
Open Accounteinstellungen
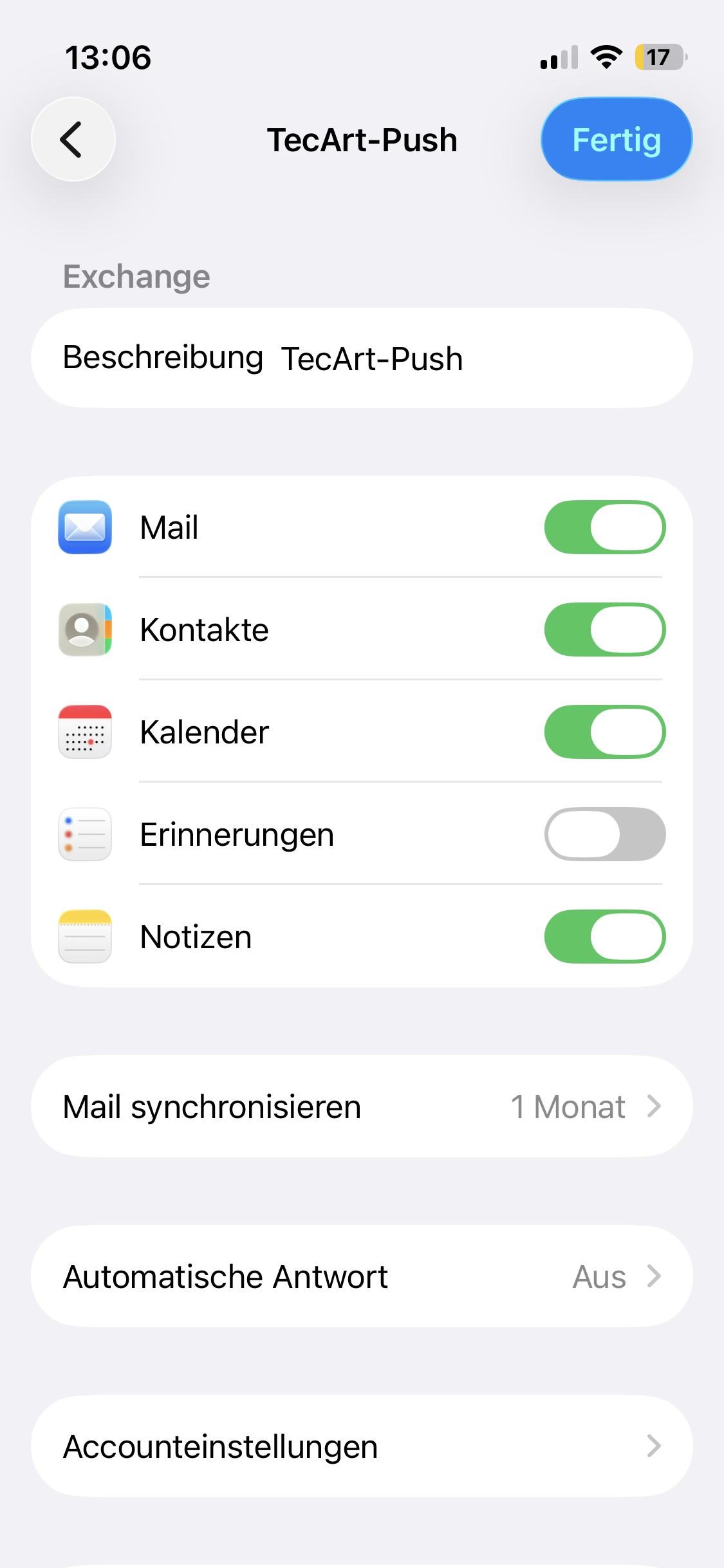(362, 1446)
